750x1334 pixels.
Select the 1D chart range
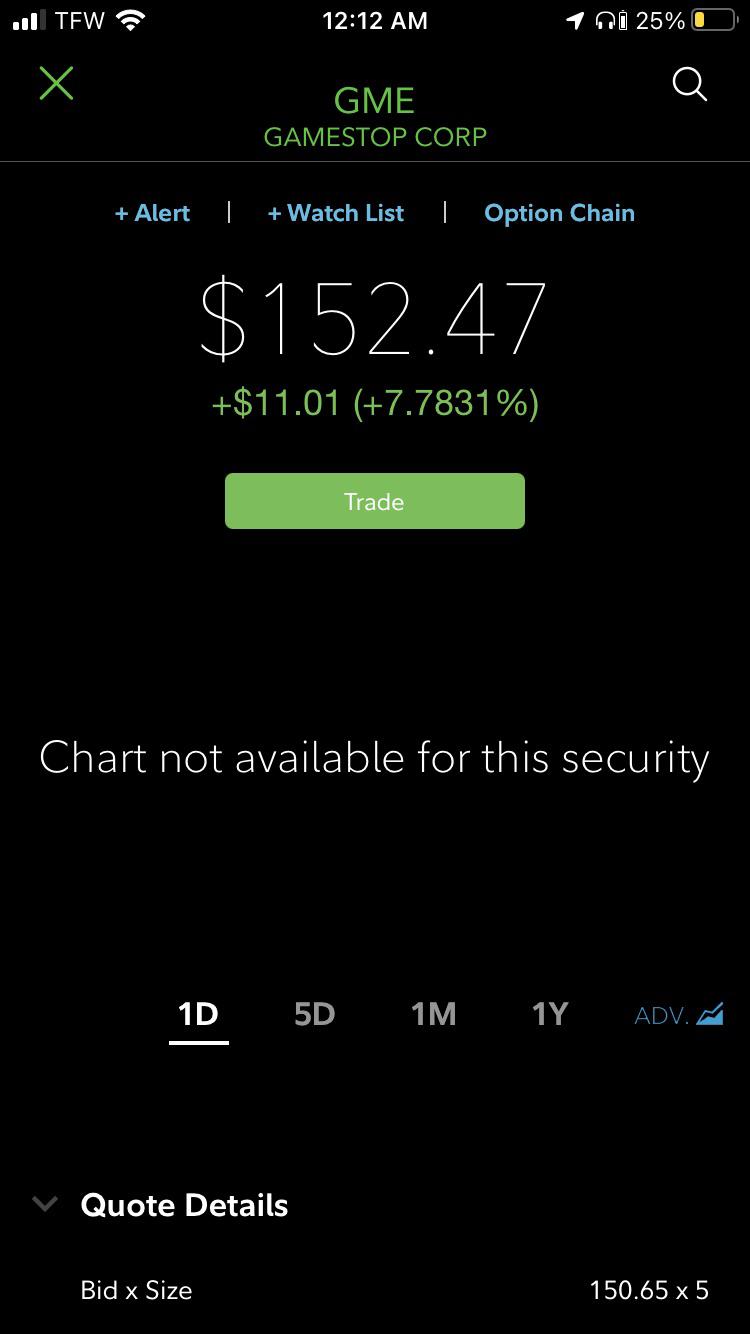pos(198,1014)
